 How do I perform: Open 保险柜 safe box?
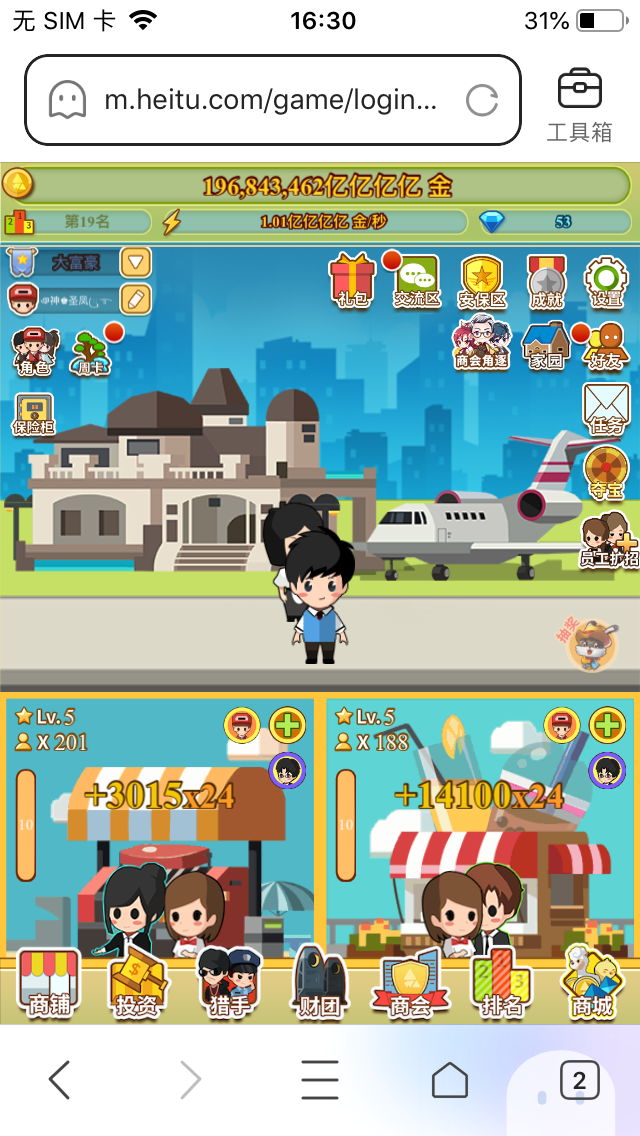click(x=34, y=413)
